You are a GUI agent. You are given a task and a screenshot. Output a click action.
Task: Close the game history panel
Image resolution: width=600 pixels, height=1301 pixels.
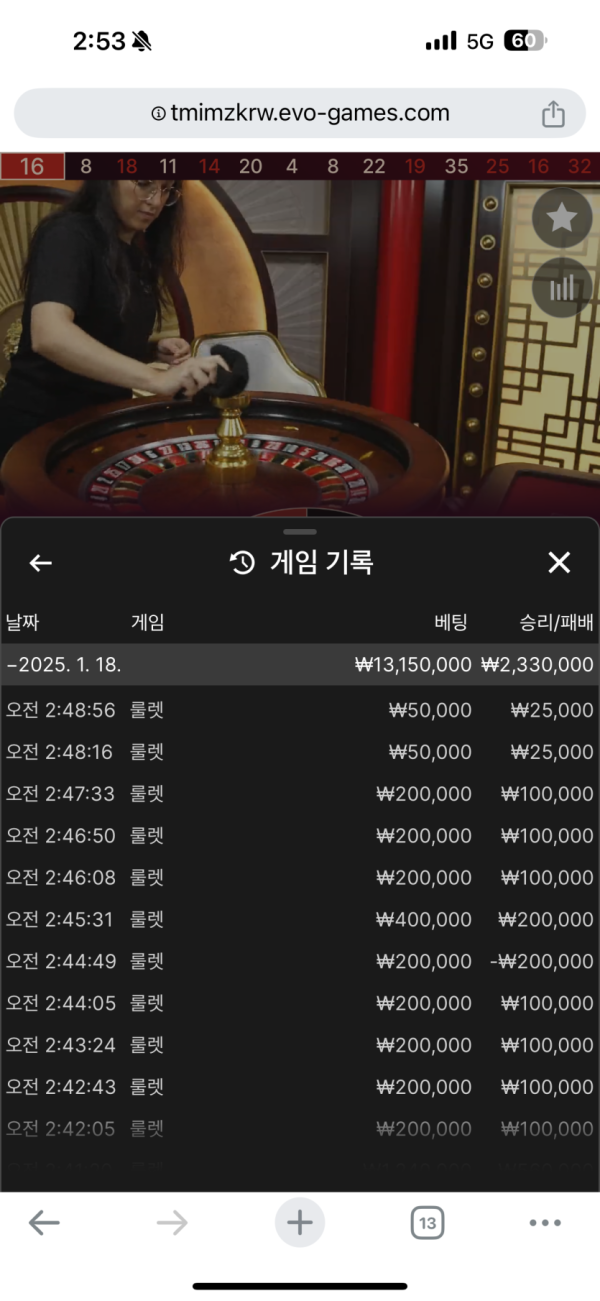[x=559, y=563]
